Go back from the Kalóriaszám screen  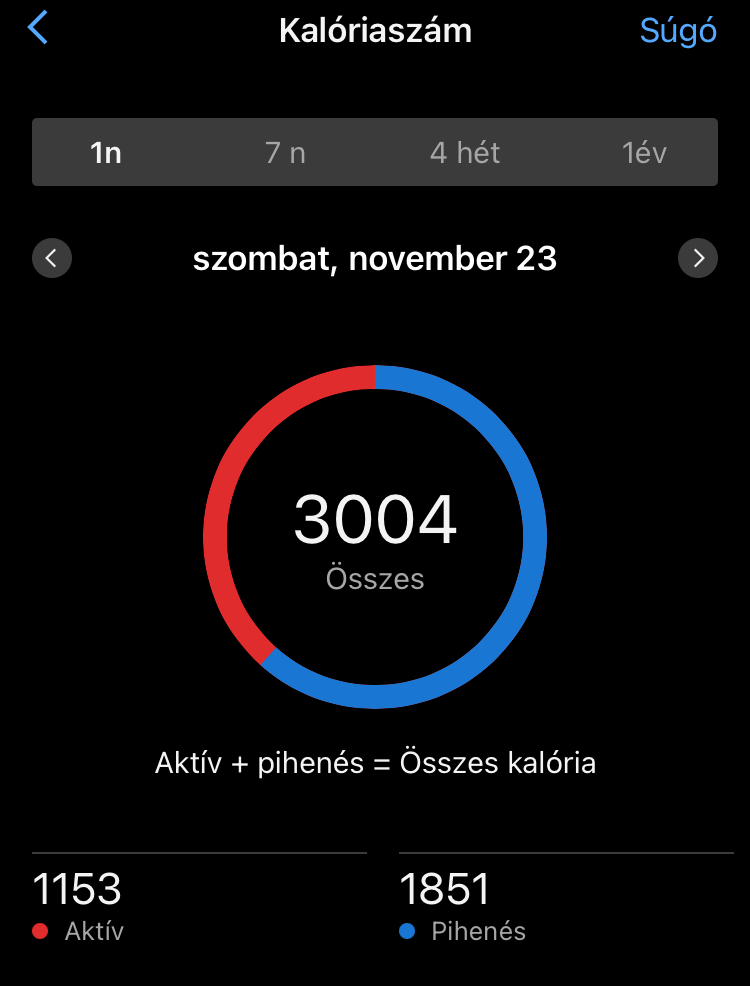coord(38,29)
